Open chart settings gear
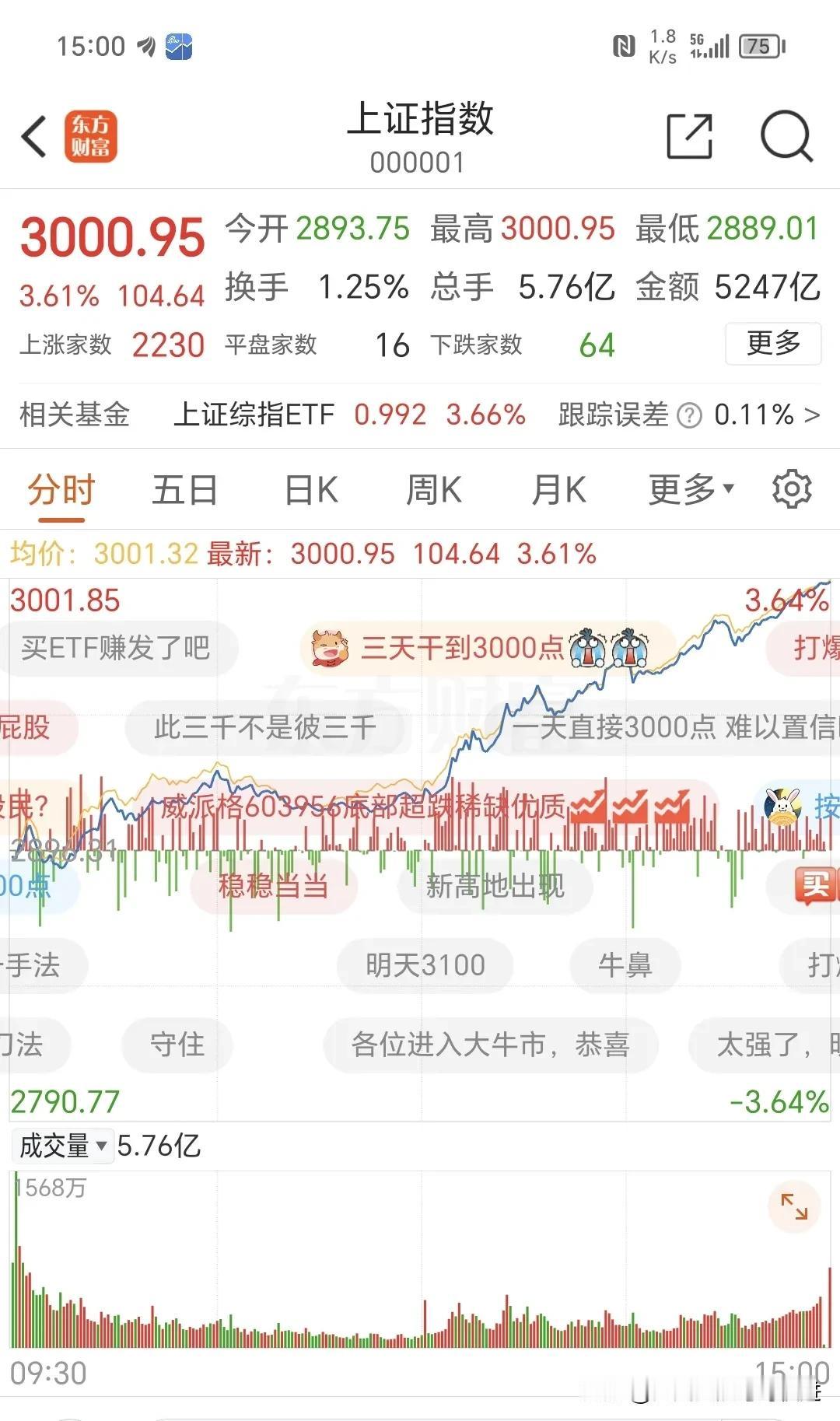The width and height of the screenshot is (840, 1421). pos(792,489)
